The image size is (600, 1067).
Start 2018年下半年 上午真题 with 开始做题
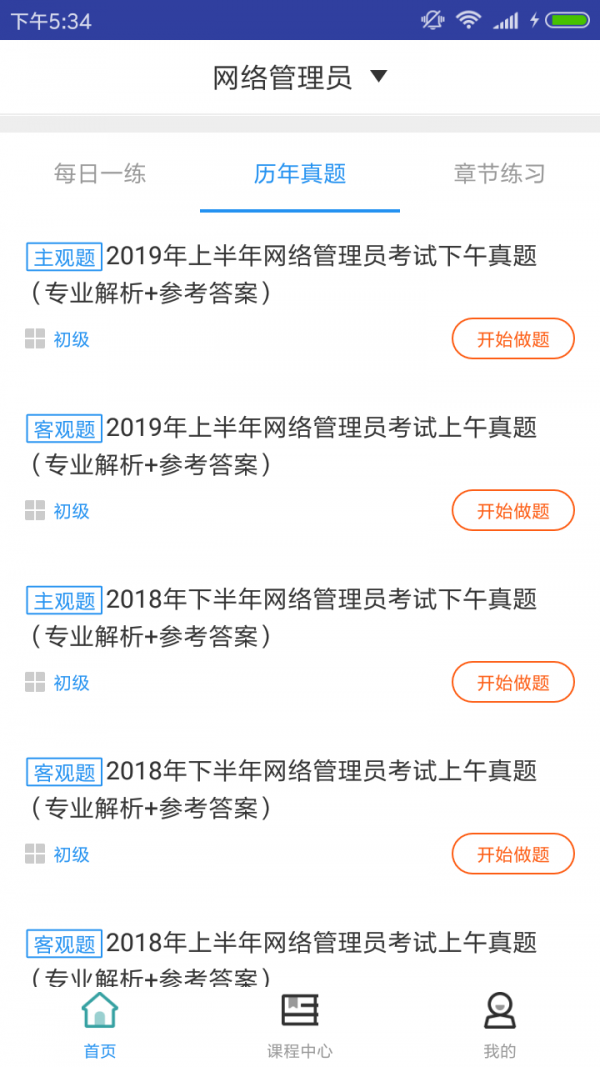(513, 855)
